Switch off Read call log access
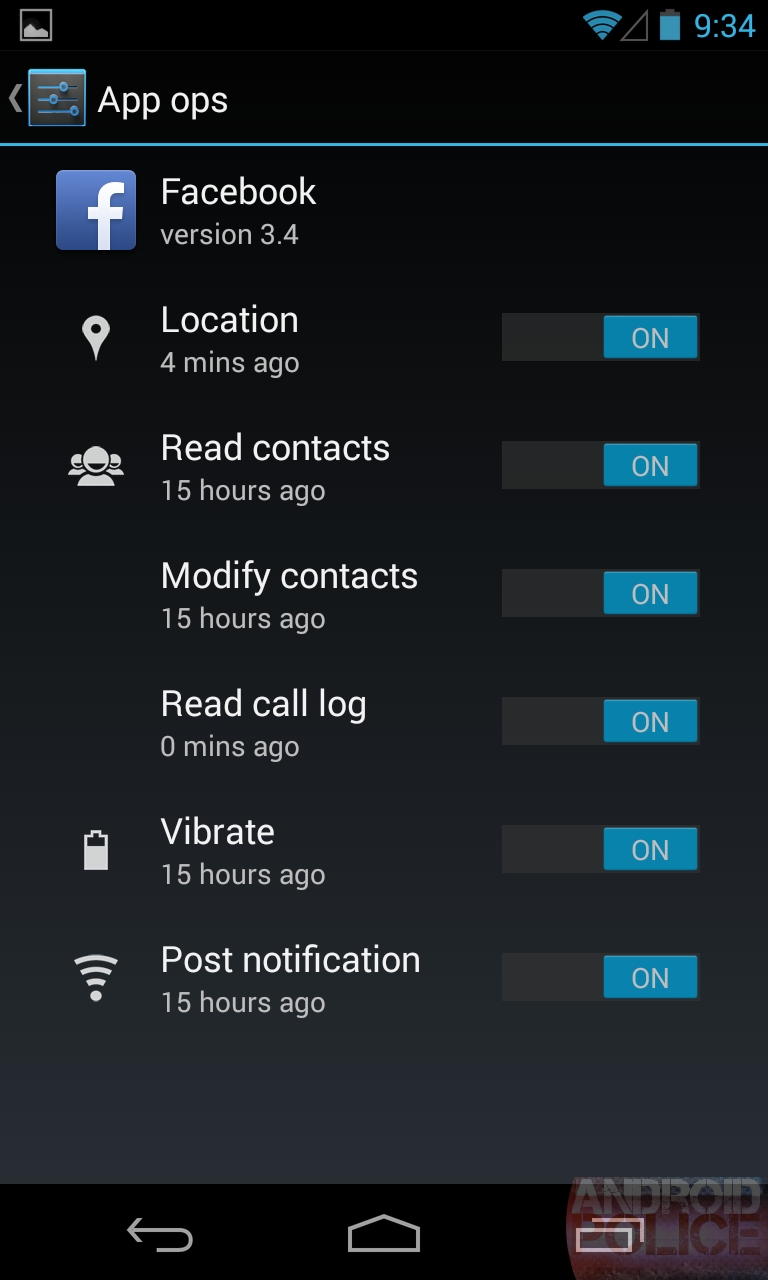This screenshot has height=1280, width=768. pyautogui.click(x=600, y=722)
